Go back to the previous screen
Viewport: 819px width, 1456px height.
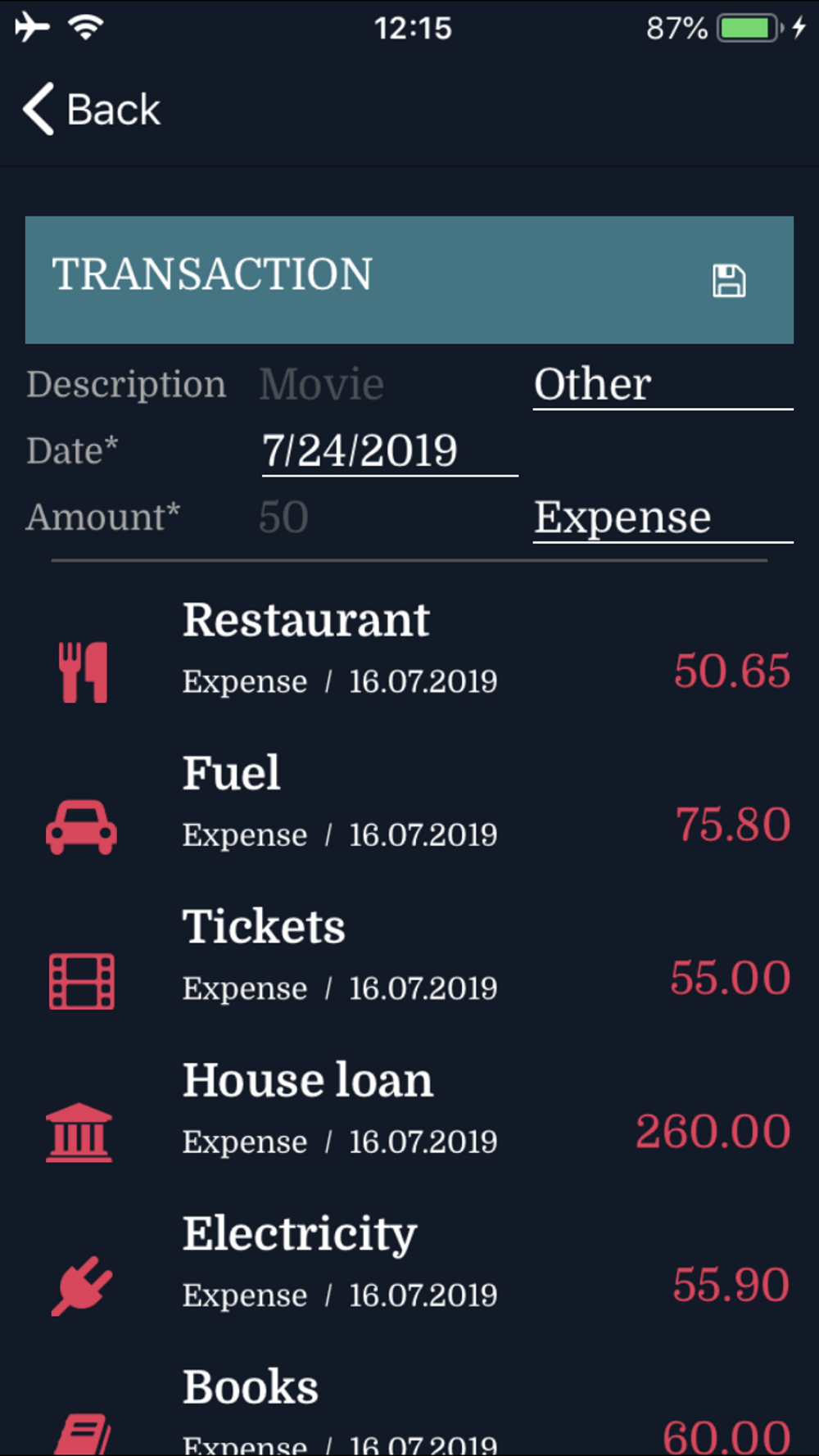pos(92,109)
